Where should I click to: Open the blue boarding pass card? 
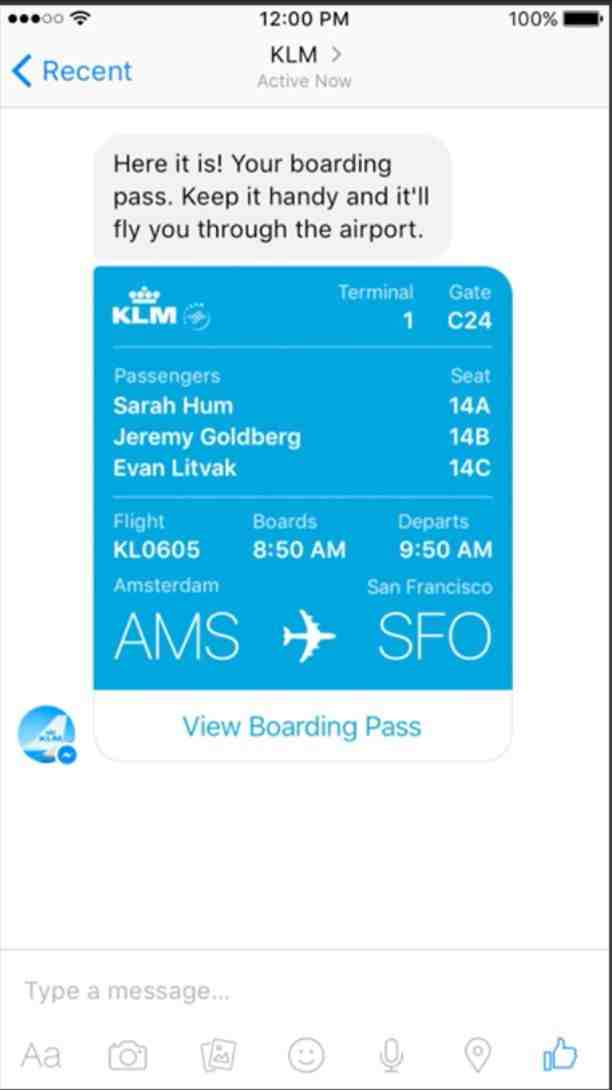coord(303,478)
